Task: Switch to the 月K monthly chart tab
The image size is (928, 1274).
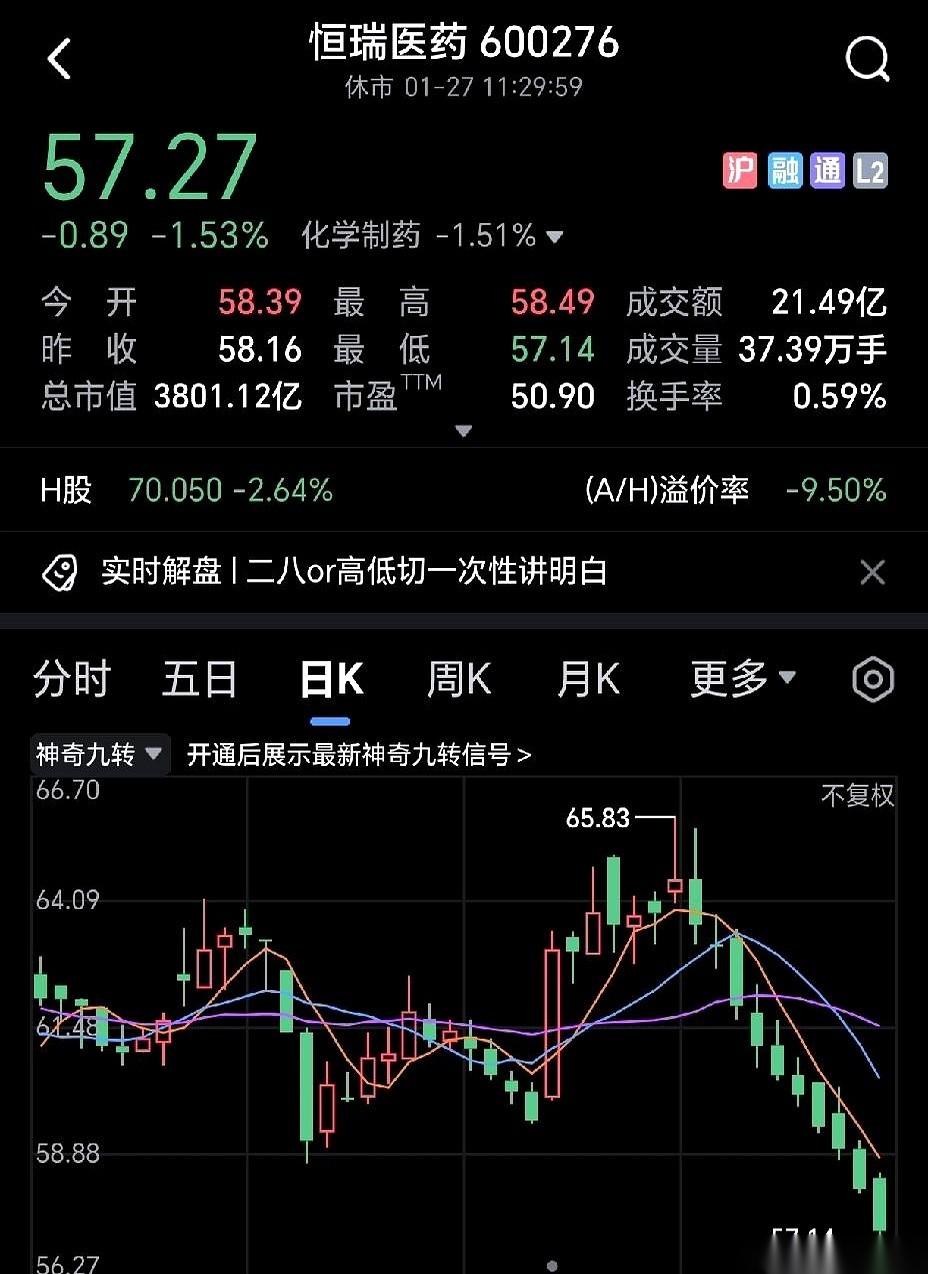Action: point(587,679)
